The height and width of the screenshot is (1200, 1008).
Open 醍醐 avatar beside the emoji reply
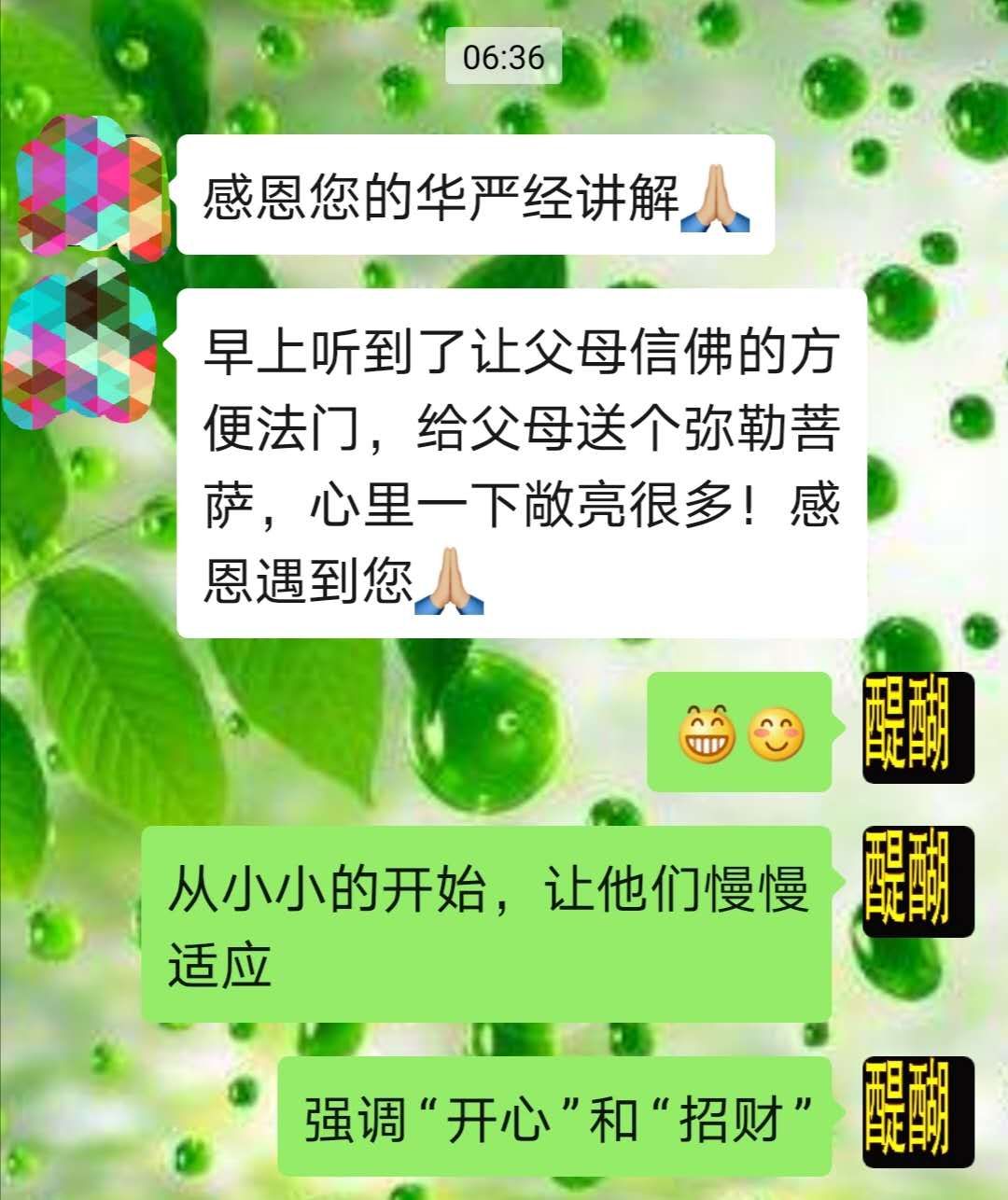(x=918, y=728)
